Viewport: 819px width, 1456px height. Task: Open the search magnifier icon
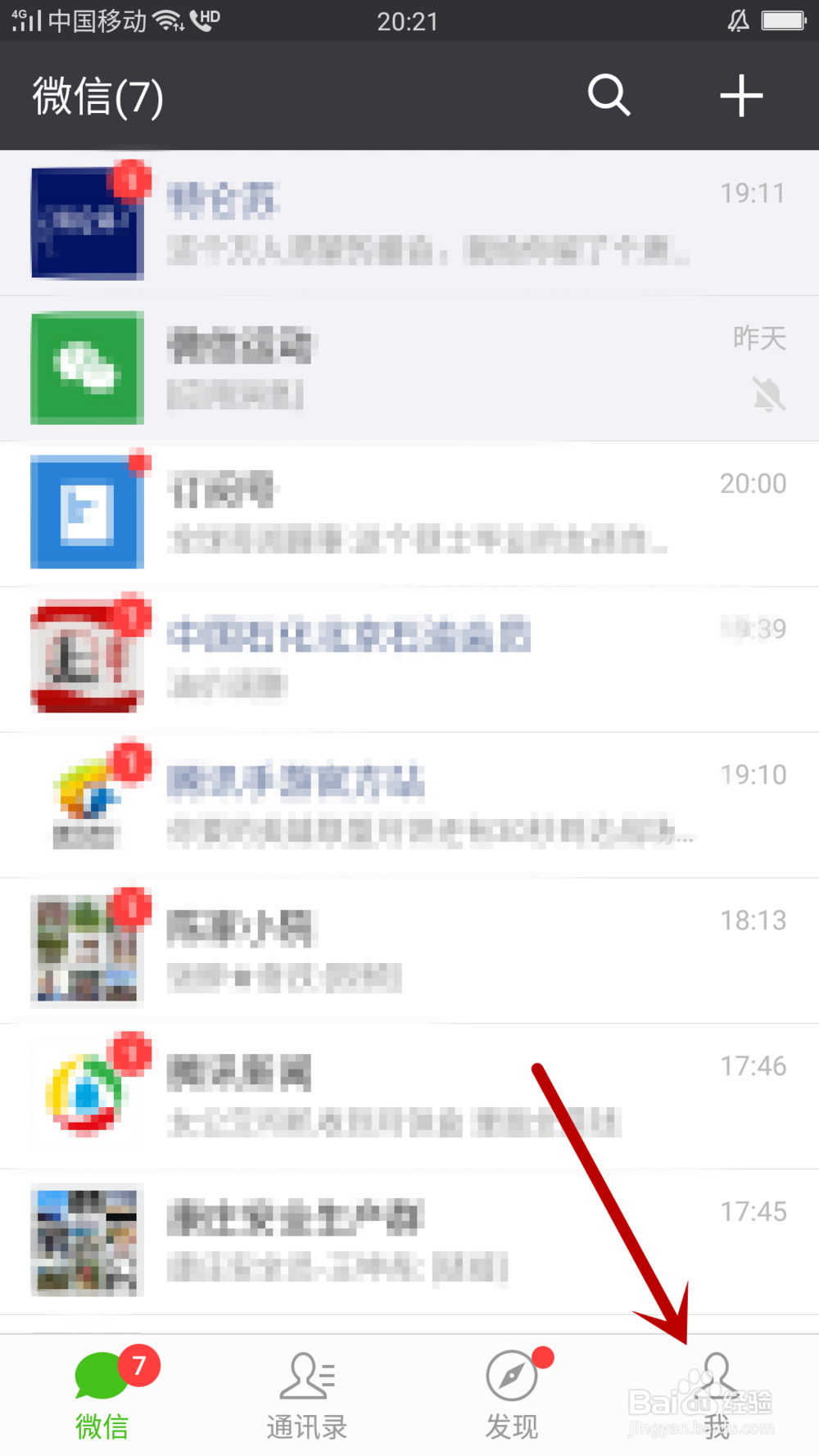[x=609, y=96]
